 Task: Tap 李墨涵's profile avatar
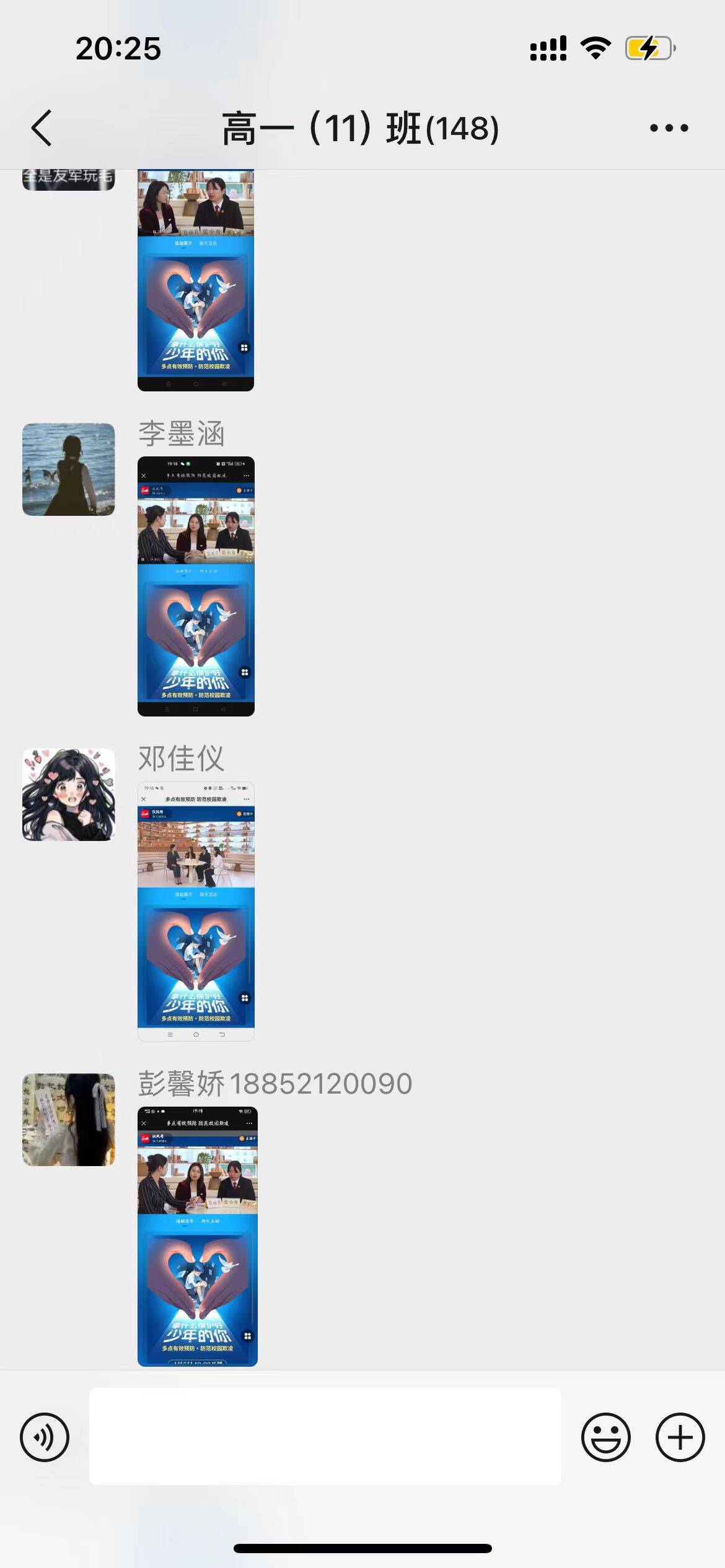(69, 469)
